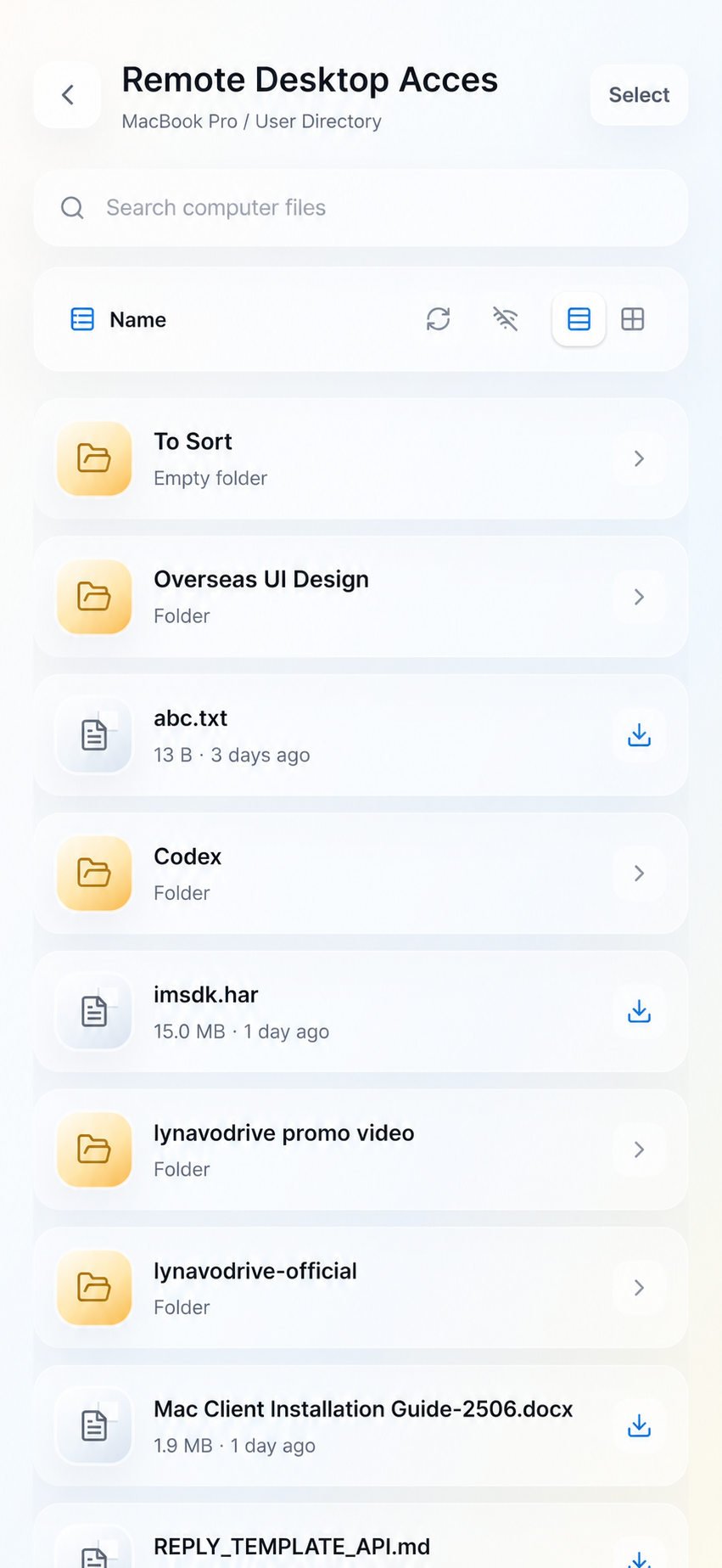The height and width of the screenshot is (1568, 722).
Task: Go back using the back arrow
Action: (67, 95)
